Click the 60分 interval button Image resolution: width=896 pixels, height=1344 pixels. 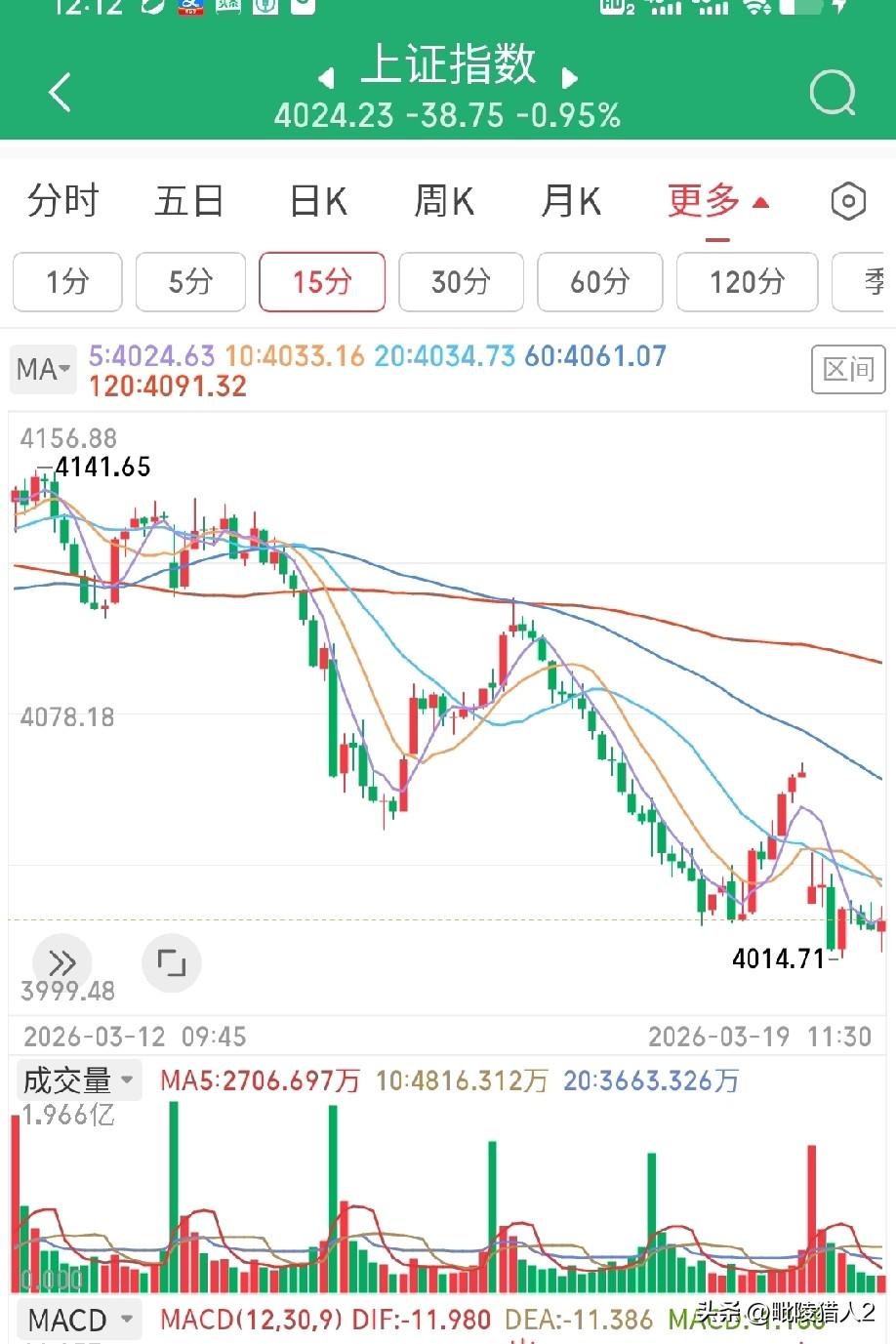point(599,282)
